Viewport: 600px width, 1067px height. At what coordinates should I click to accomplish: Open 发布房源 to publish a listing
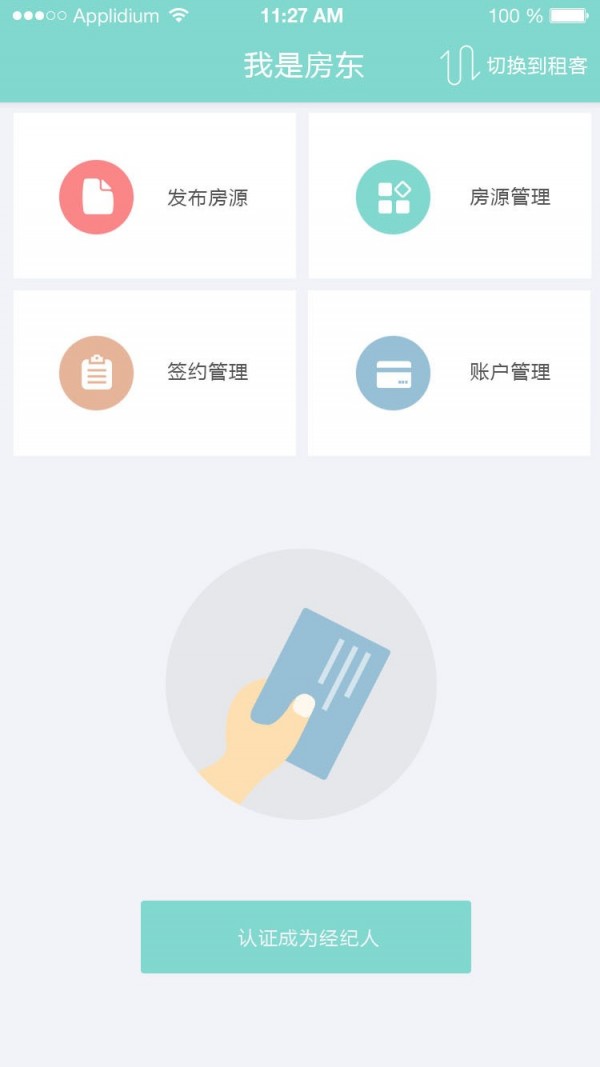[x=154, y=196]
